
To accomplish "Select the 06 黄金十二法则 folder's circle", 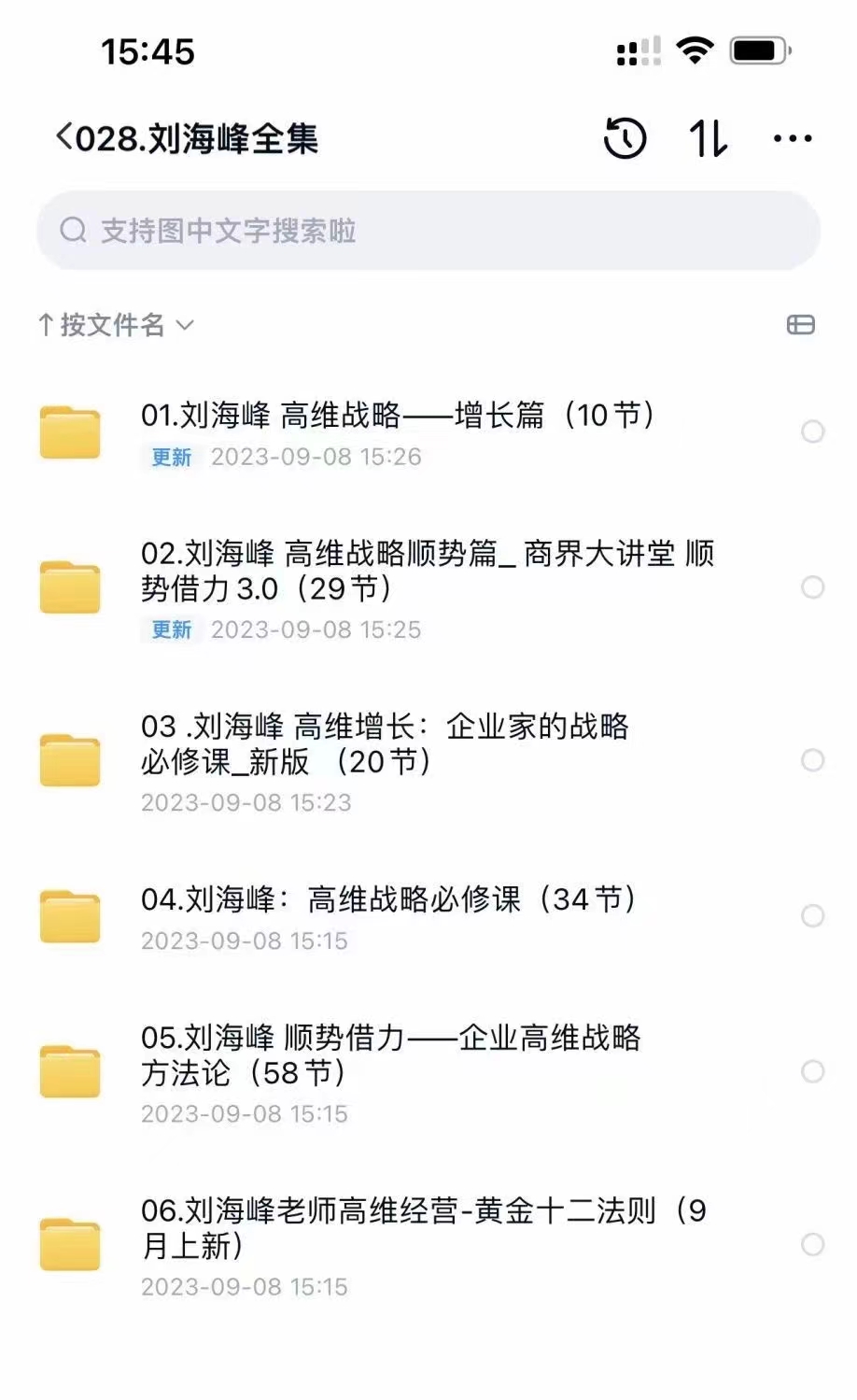I will pos(813,1245).
